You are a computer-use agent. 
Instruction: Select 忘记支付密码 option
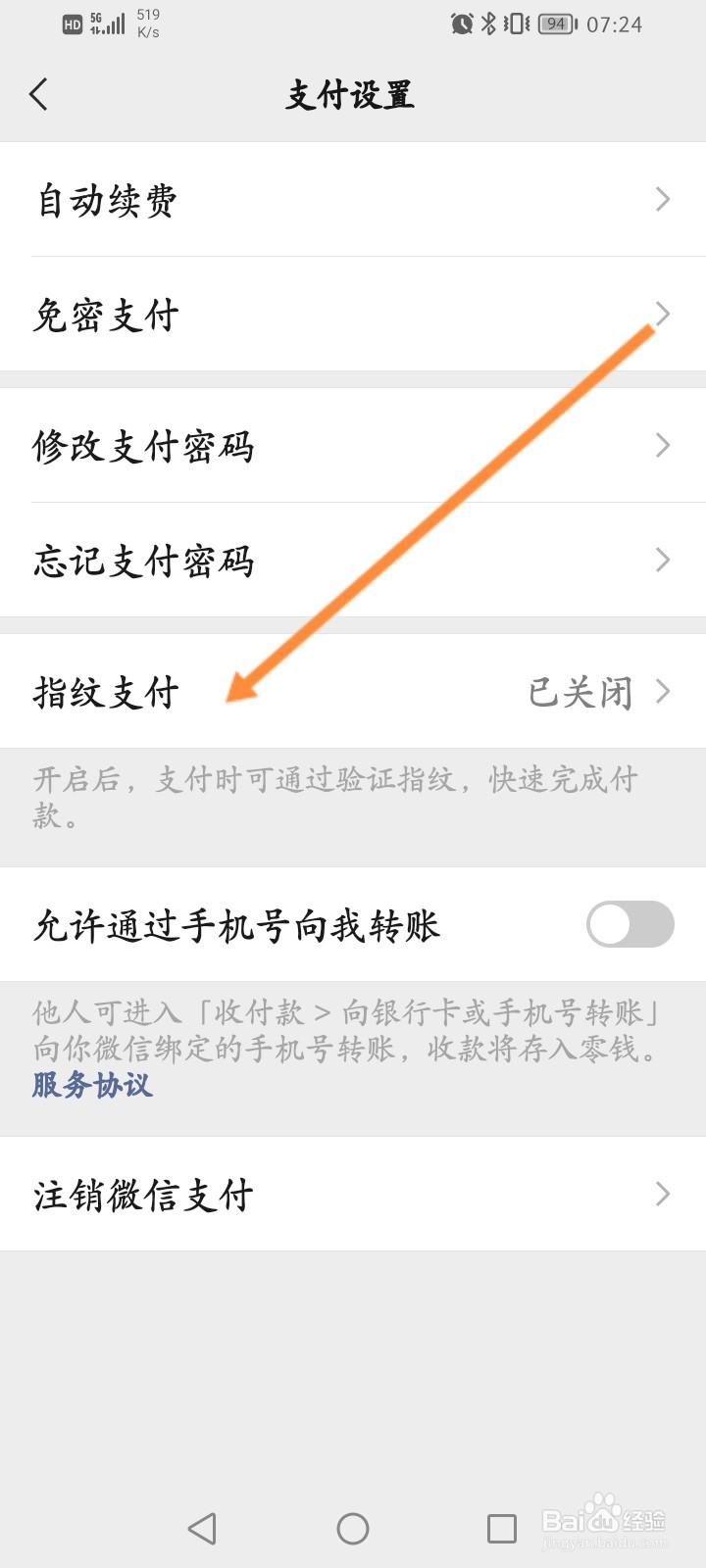[143, 561]
